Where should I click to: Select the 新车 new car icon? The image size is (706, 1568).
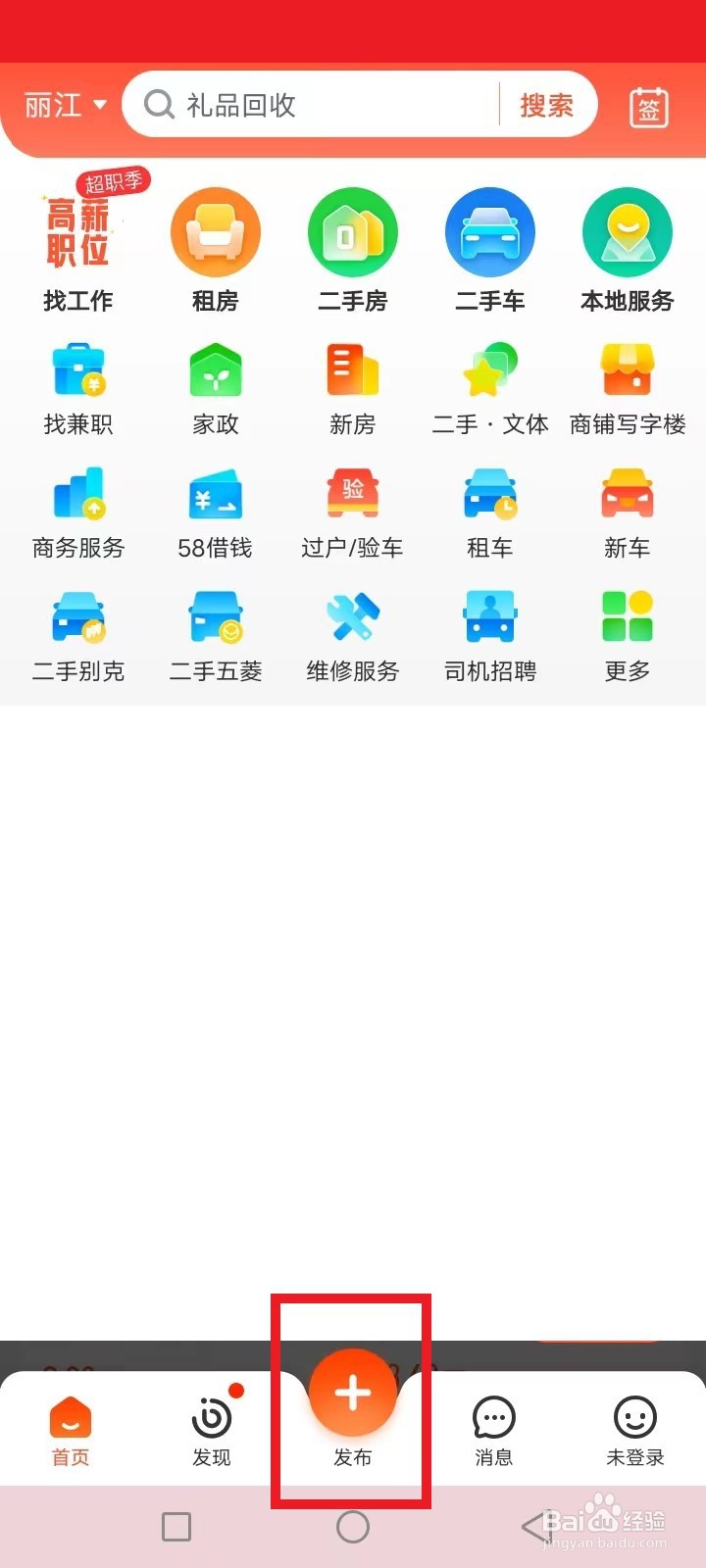(627, 507)
